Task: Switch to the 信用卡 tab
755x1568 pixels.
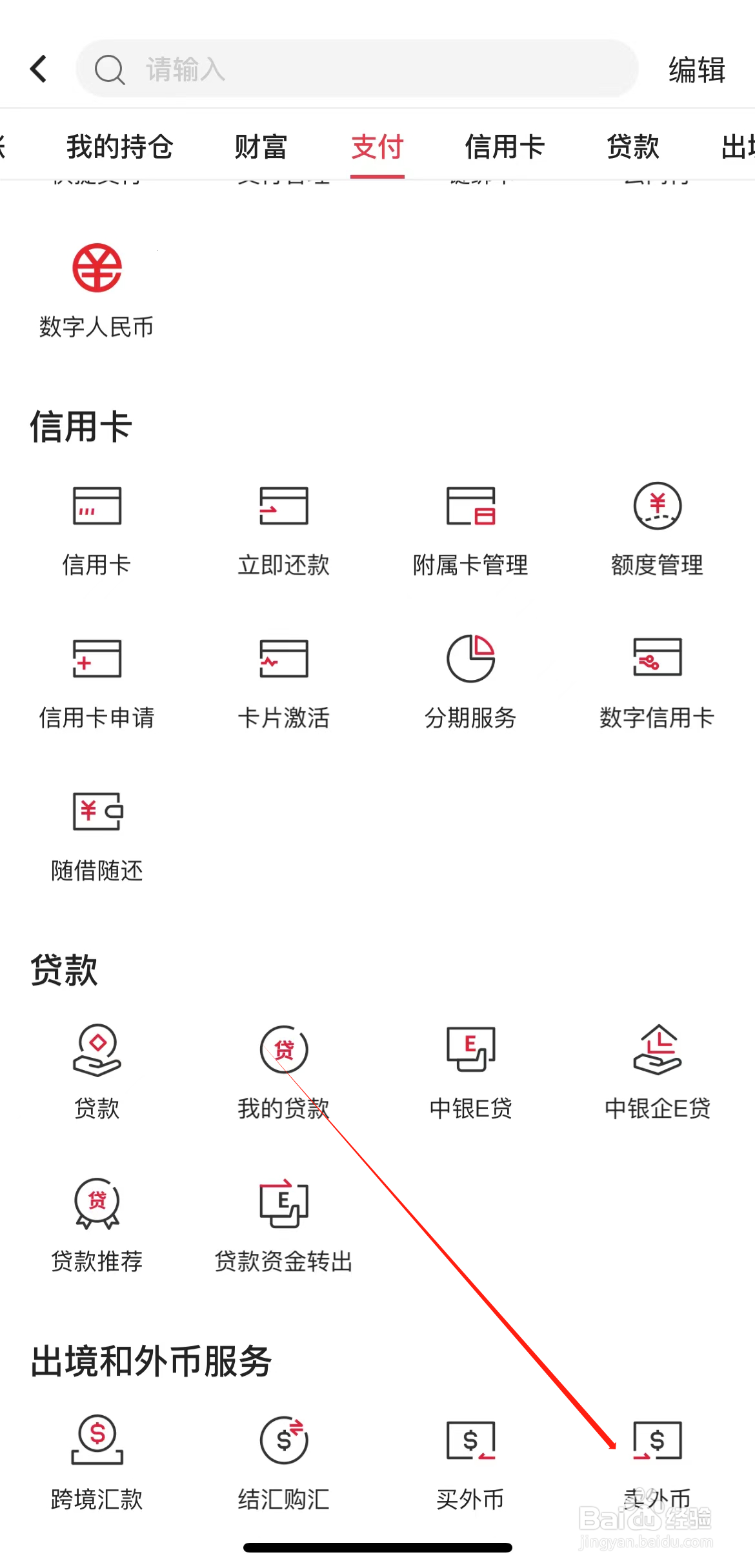Action: click(x=505, y=147)
